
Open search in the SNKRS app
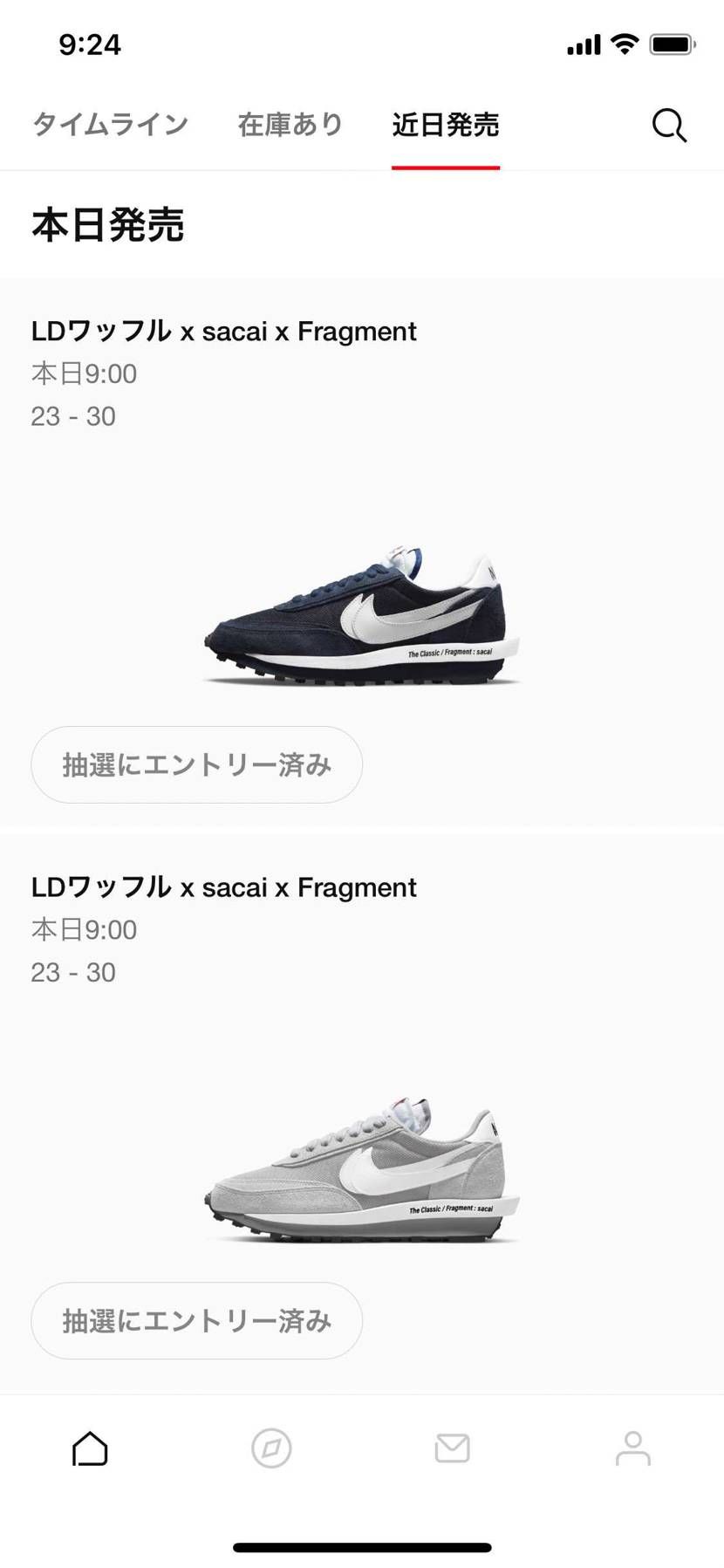pyautogui.click(x=668, y=125)
